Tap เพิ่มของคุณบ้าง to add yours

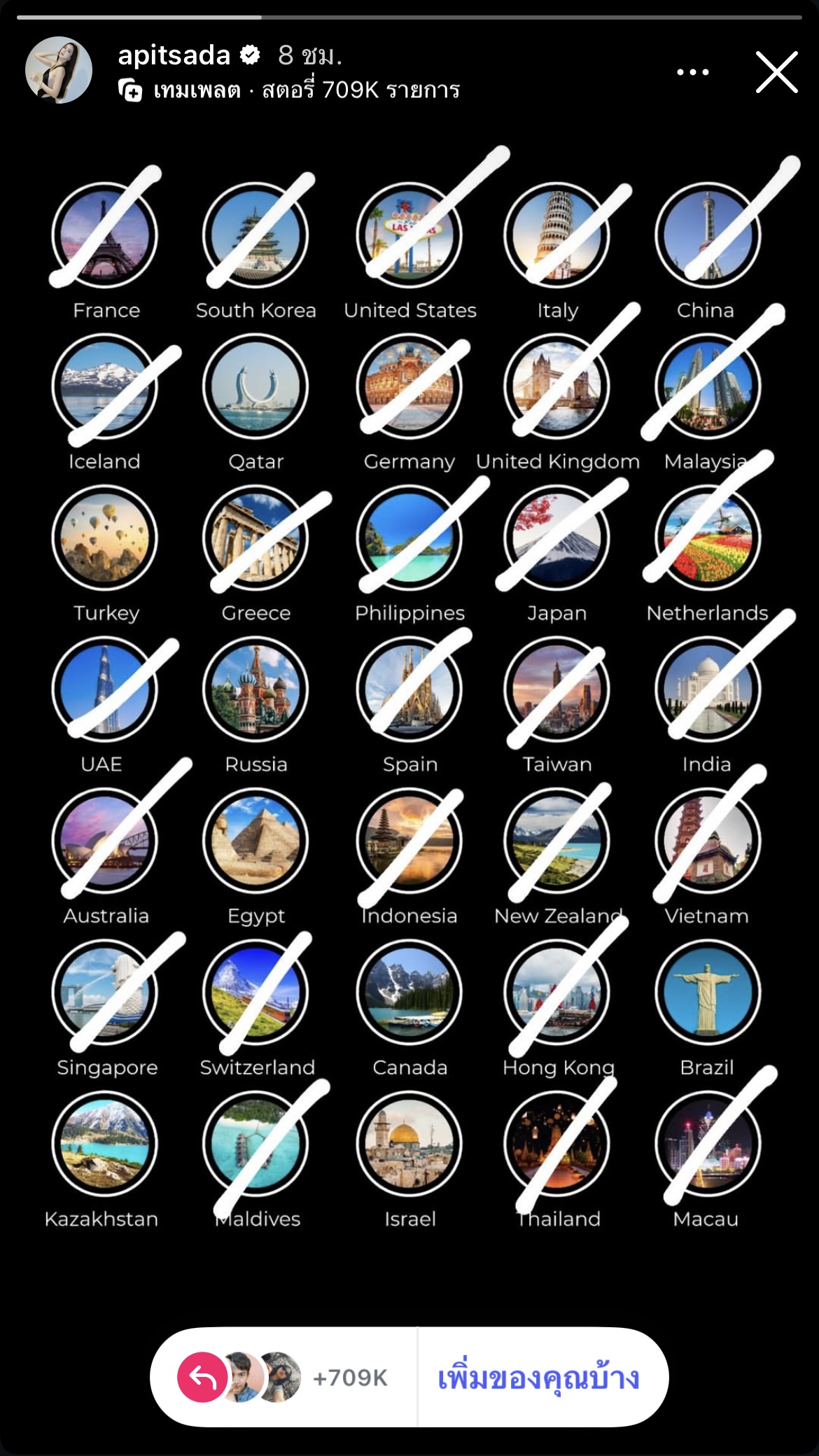point(539,1378)
